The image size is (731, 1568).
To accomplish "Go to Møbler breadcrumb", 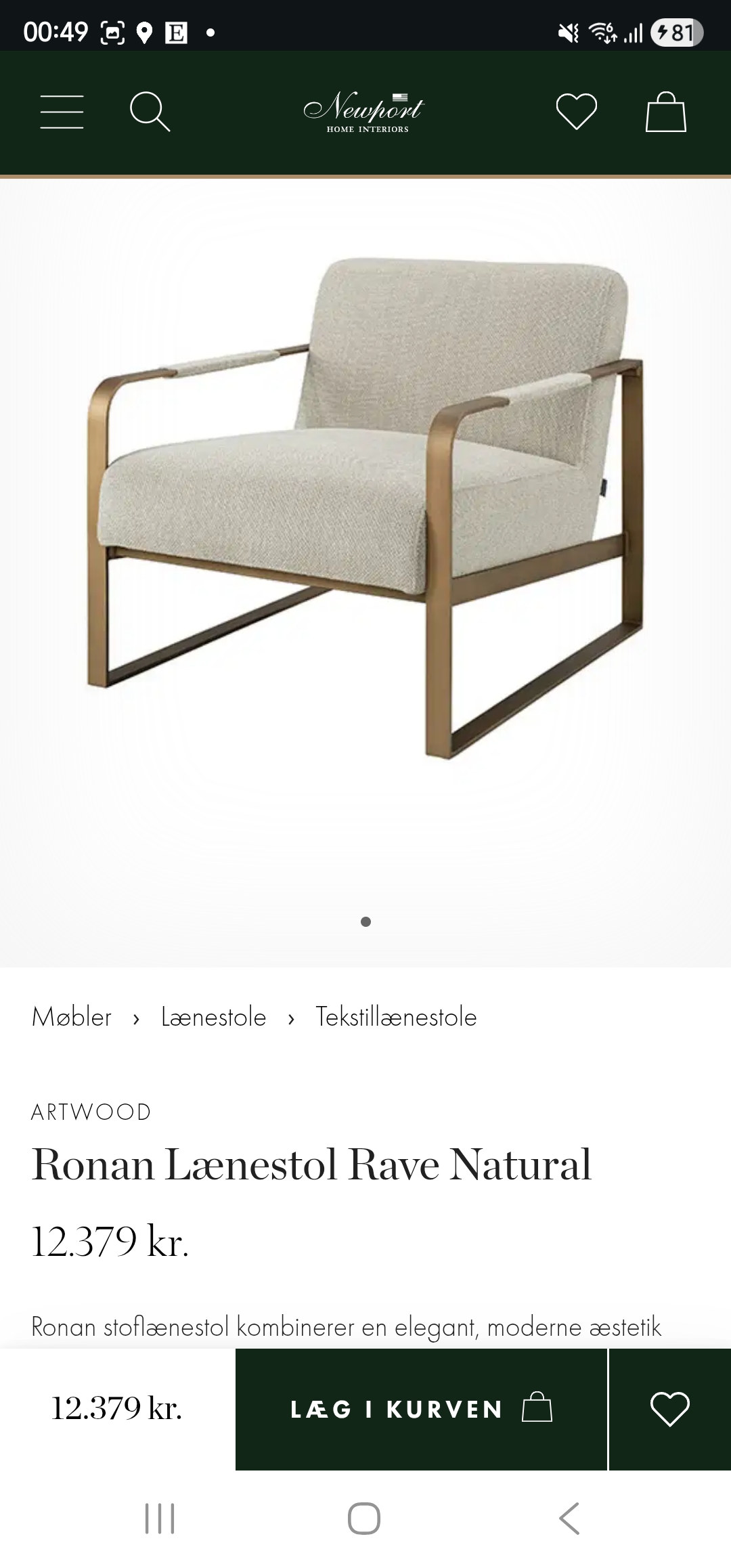I will tap(72, 1018).
